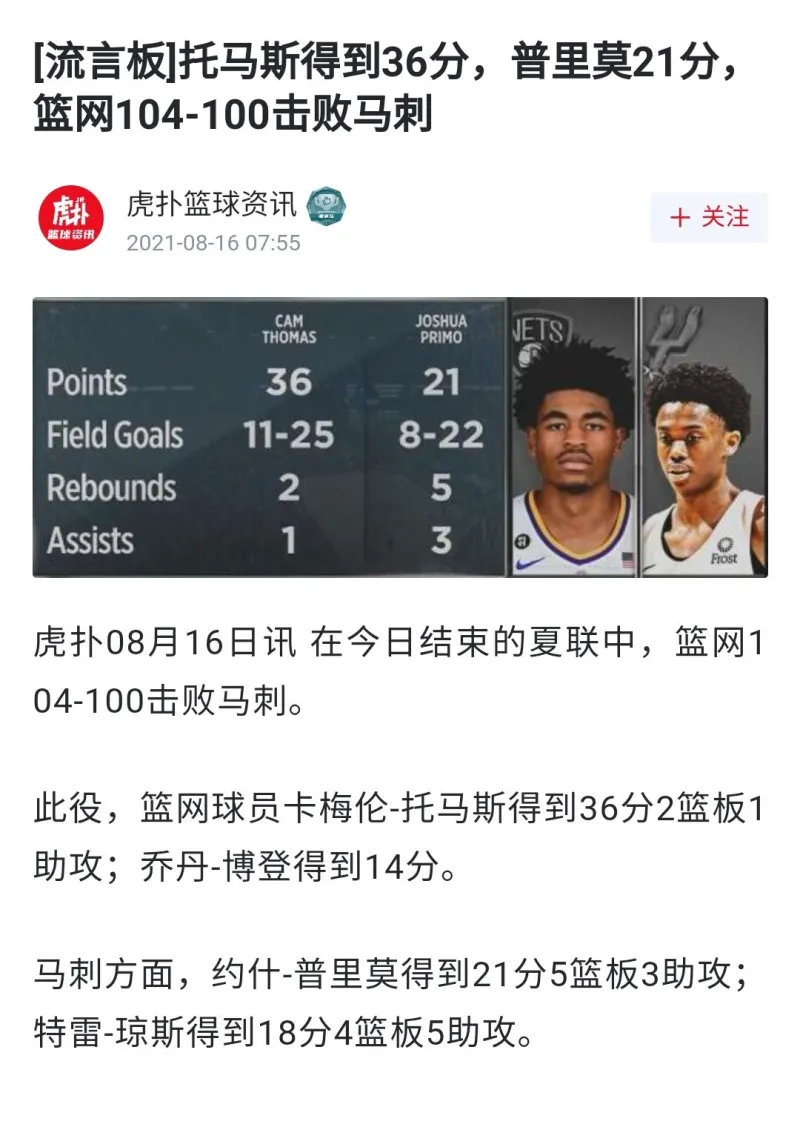Follow 虎扑篮球资讯 with the 关注 button

709,217
